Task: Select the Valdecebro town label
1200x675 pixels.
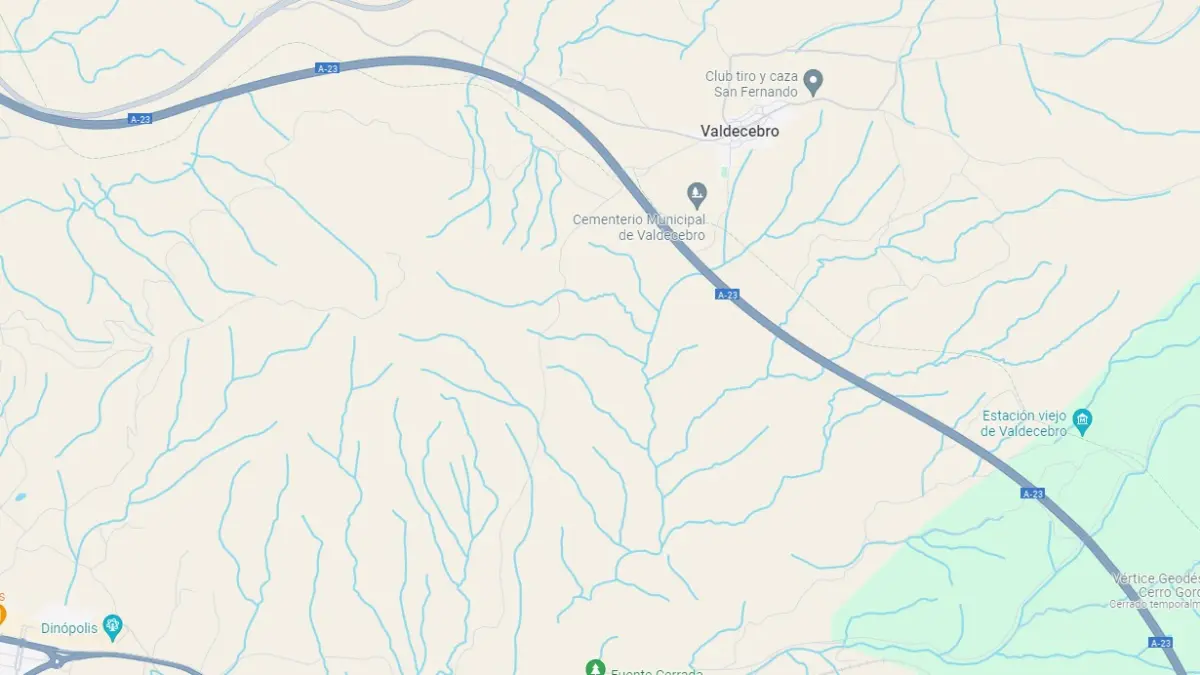Action: [739, 131]
